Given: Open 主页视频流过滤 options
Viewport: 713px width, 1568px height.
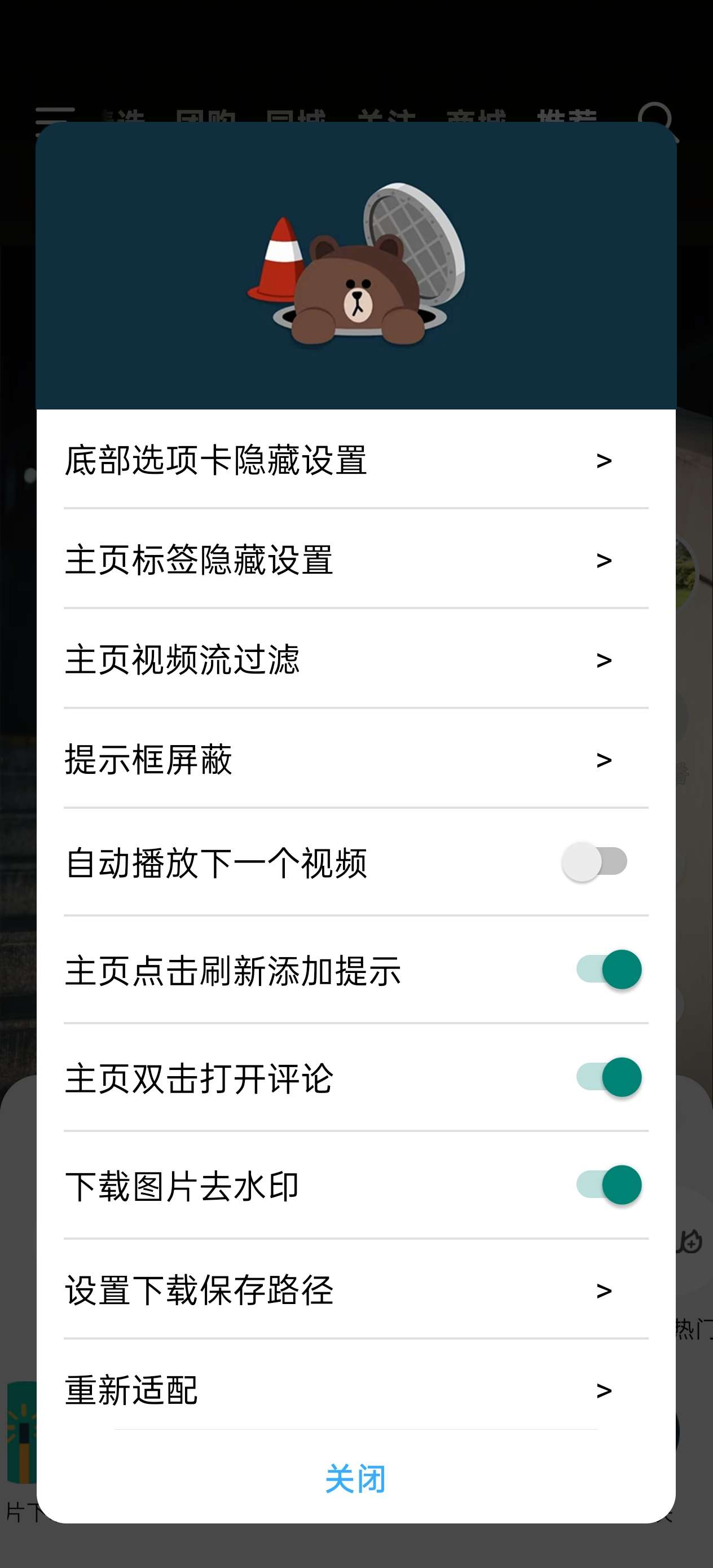Looking at the screenshot, I should [x=355, y=659].
